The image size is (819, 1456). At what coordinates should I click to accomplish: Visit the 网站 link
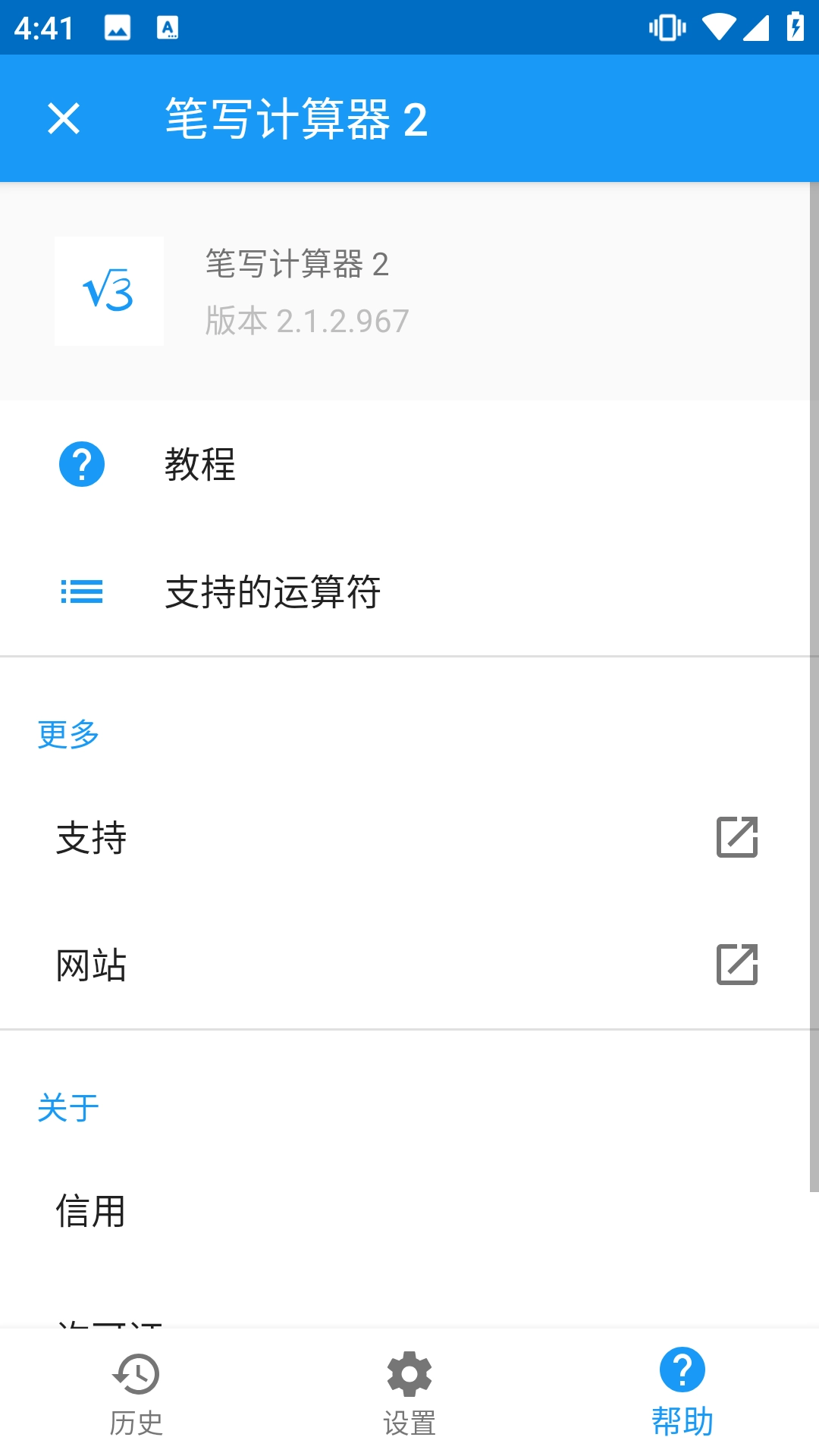pos(303,965)
